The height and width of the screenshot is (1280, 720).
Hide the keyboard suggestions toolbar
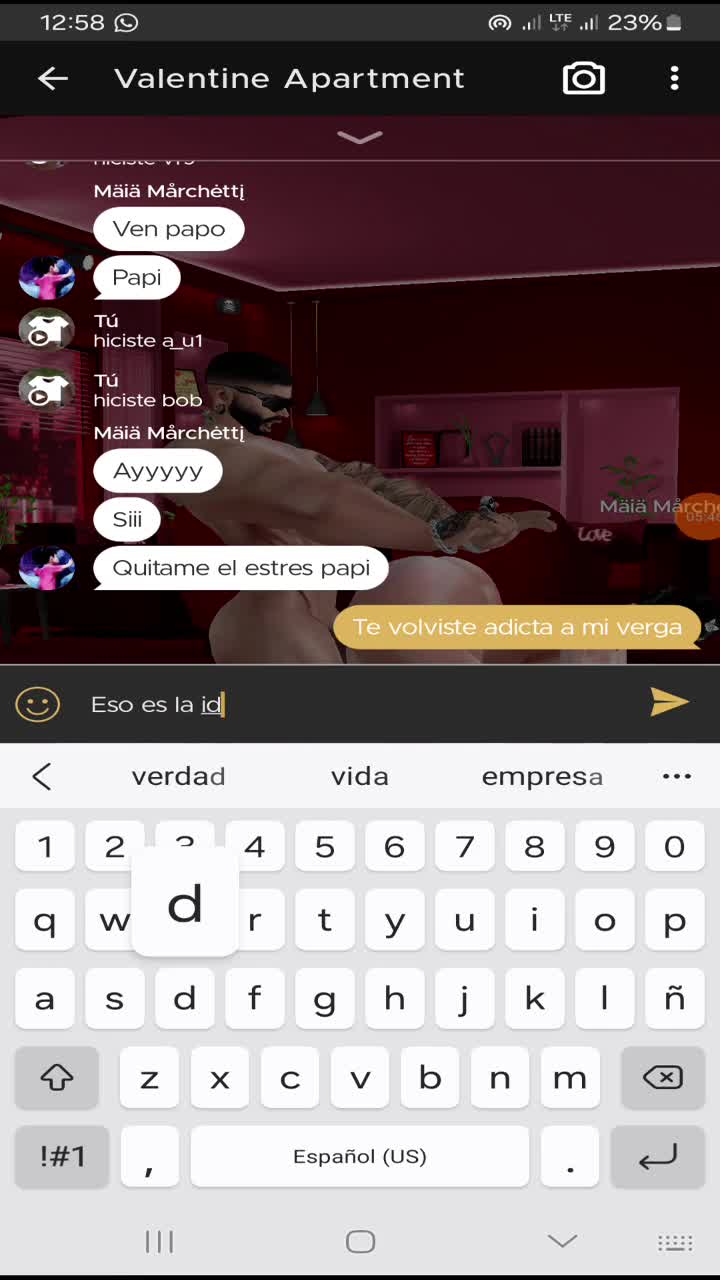tap(42, 777)
